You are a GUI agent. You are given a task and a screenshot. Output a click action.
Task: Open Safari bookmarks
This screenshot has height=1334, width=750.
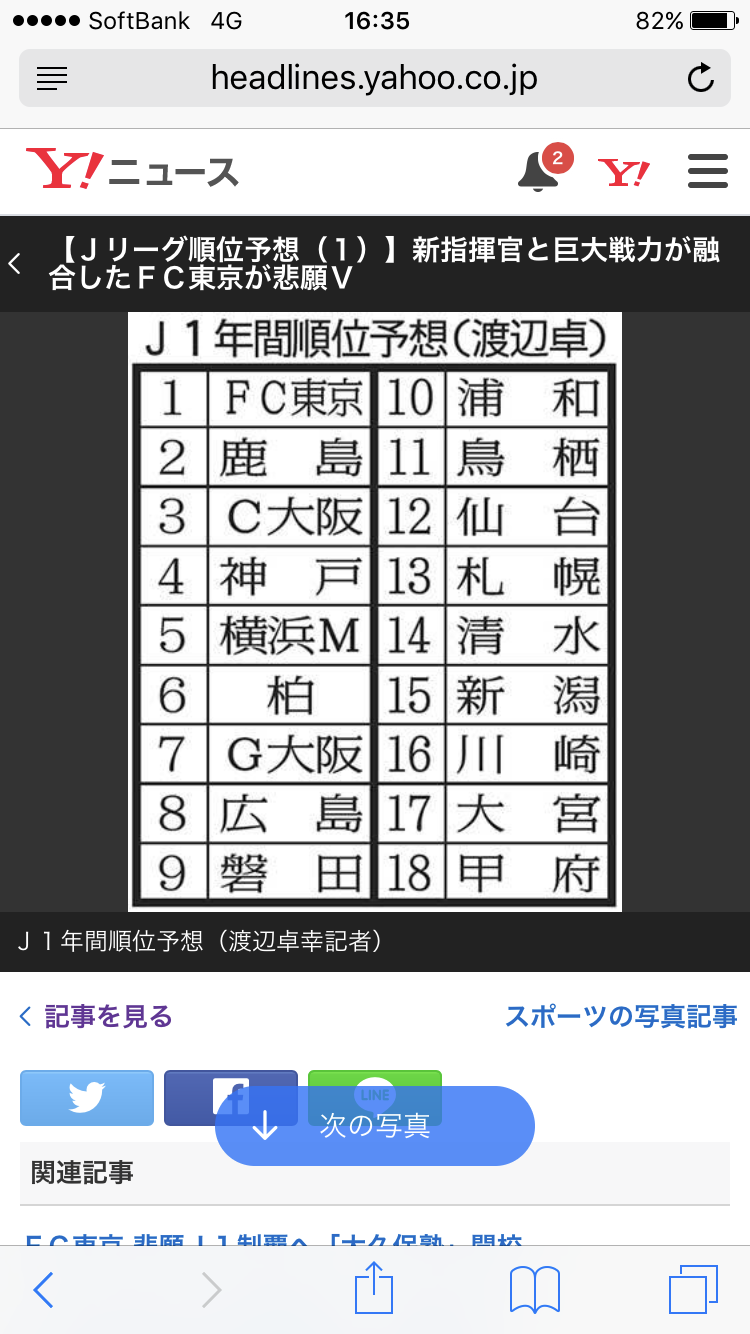(534, 1290)
